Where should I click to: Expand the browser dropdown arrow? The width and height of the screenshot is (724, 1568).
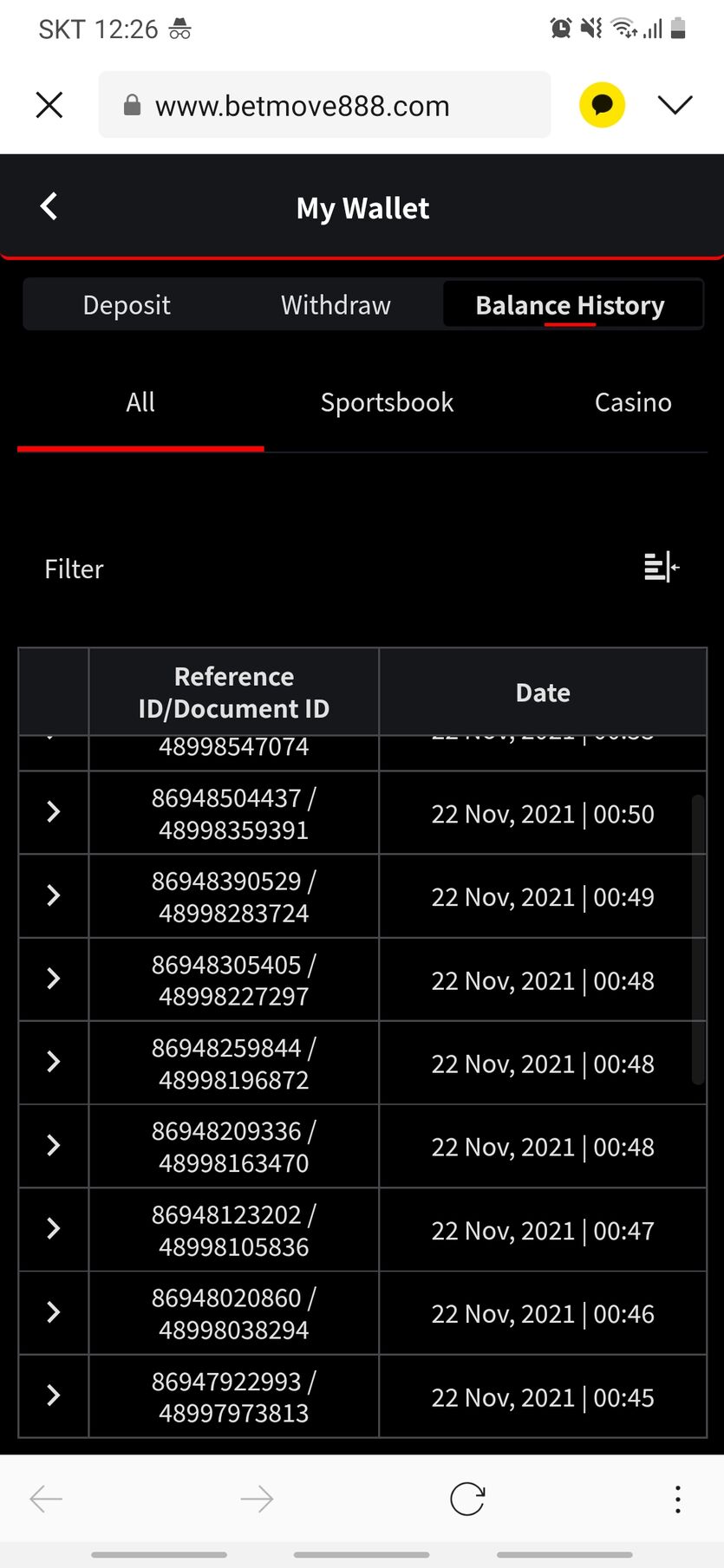(675, 105)
